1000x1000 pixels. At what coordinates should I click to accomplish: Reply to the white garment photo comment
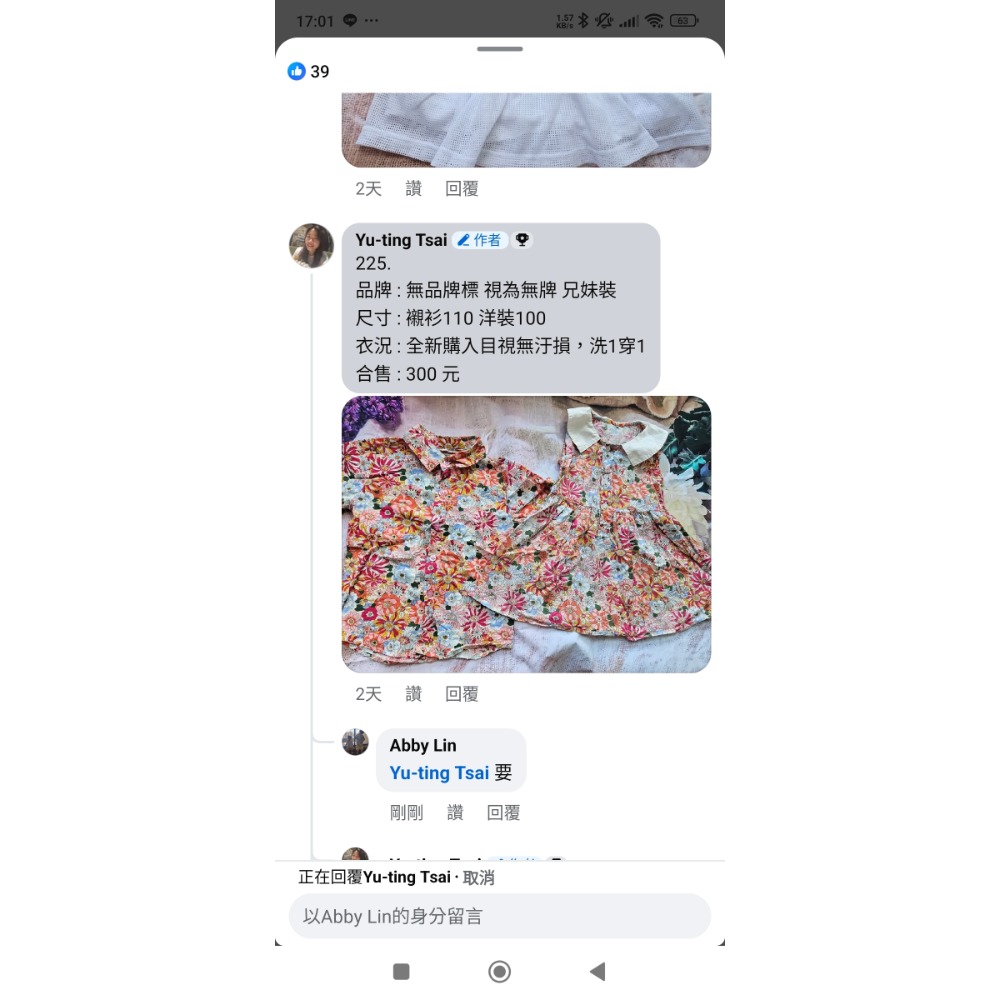pyautogui.click(x=462, y=188)
